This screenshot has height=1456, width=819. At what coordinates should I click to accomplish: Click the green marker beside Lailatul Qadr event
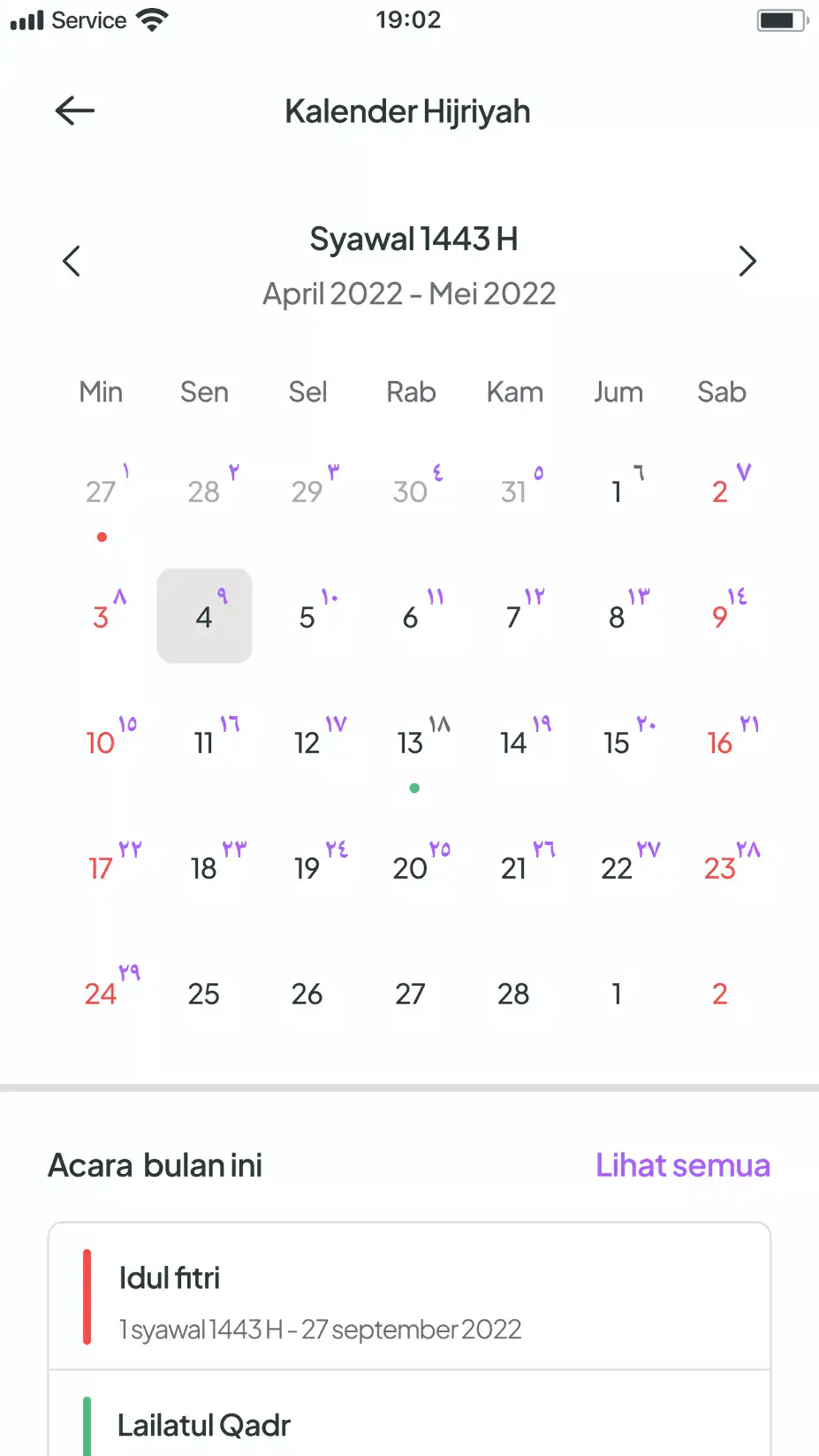[87, 1423]
